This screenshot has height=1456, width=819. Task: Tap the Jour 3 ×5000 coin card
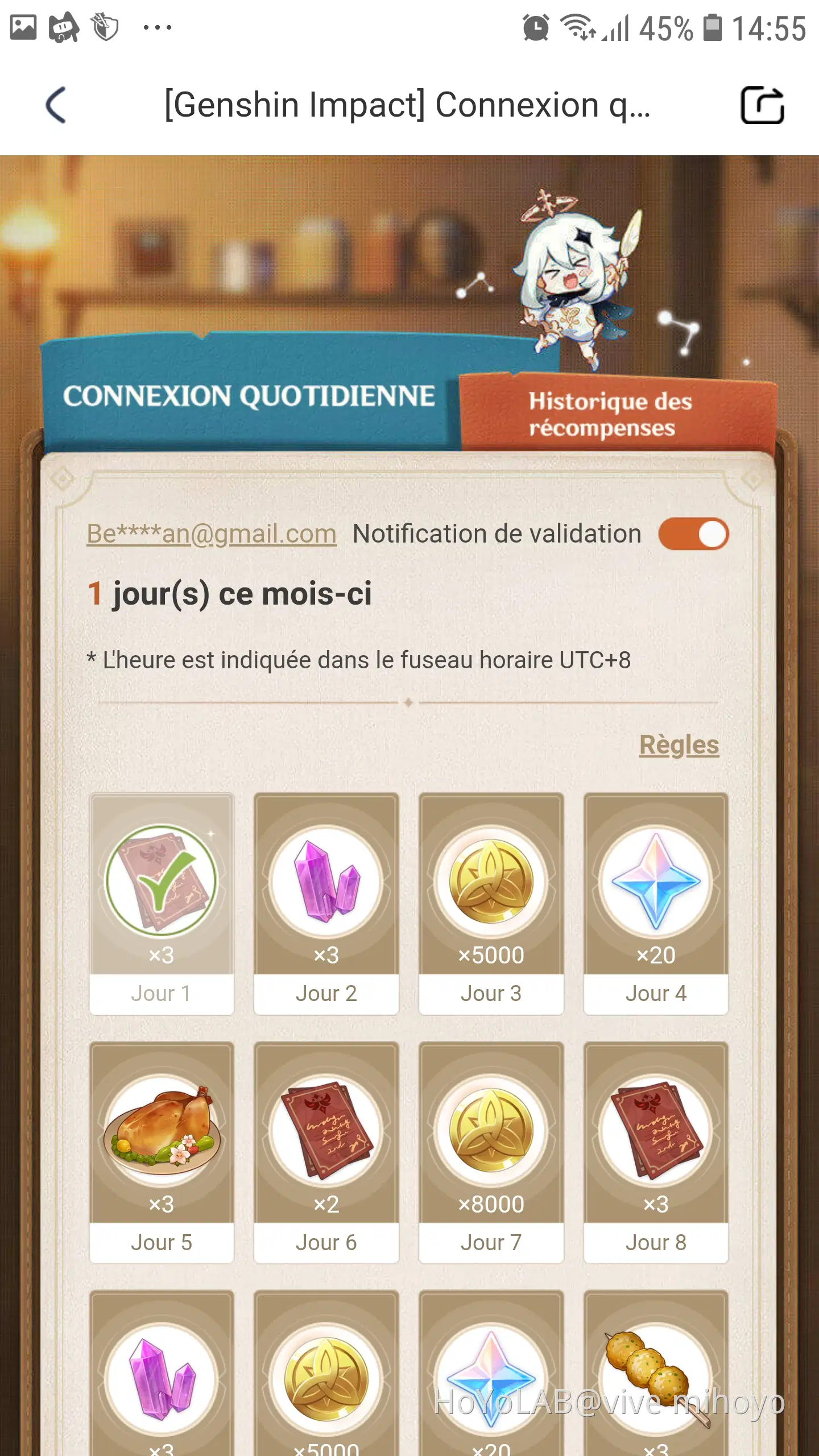pyautogui.click(x=491, y=903)
